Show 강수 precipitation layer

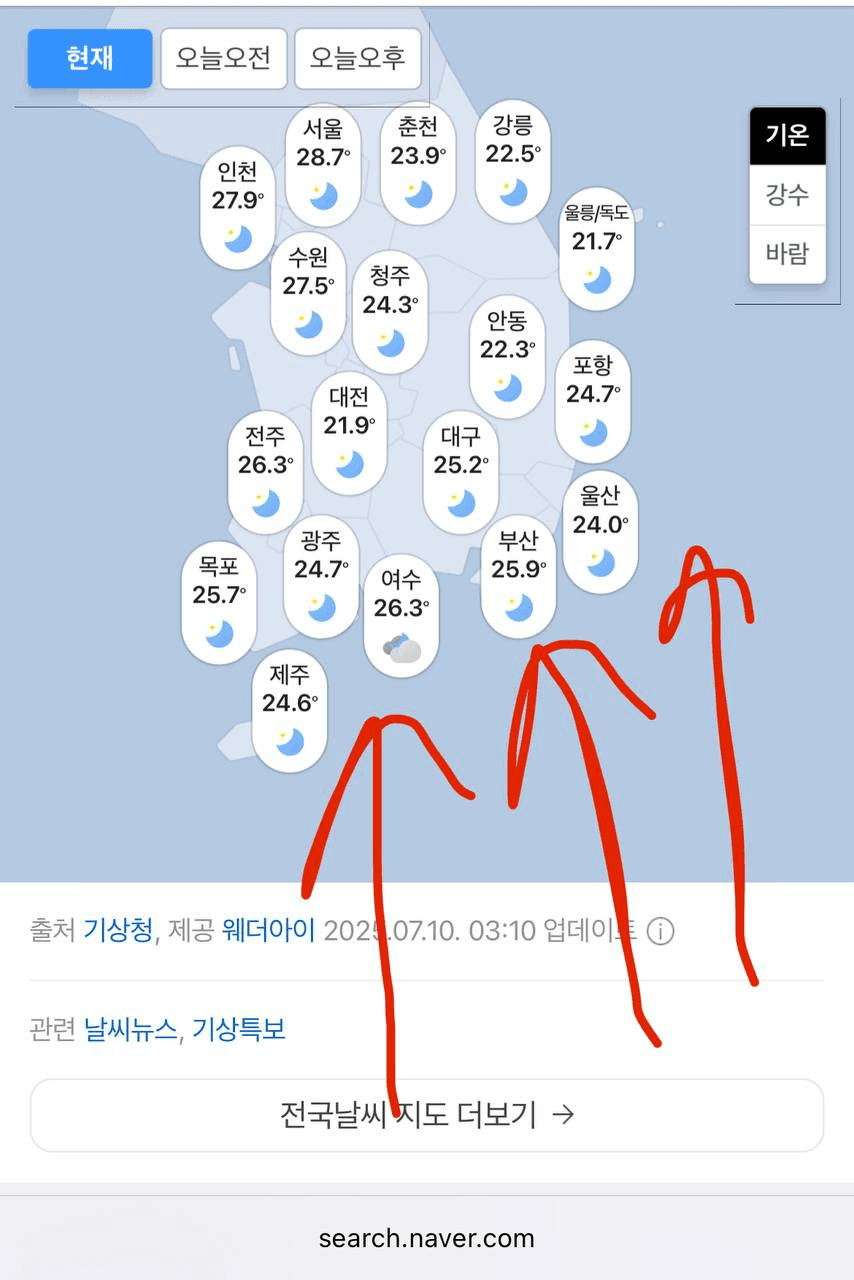787,194
